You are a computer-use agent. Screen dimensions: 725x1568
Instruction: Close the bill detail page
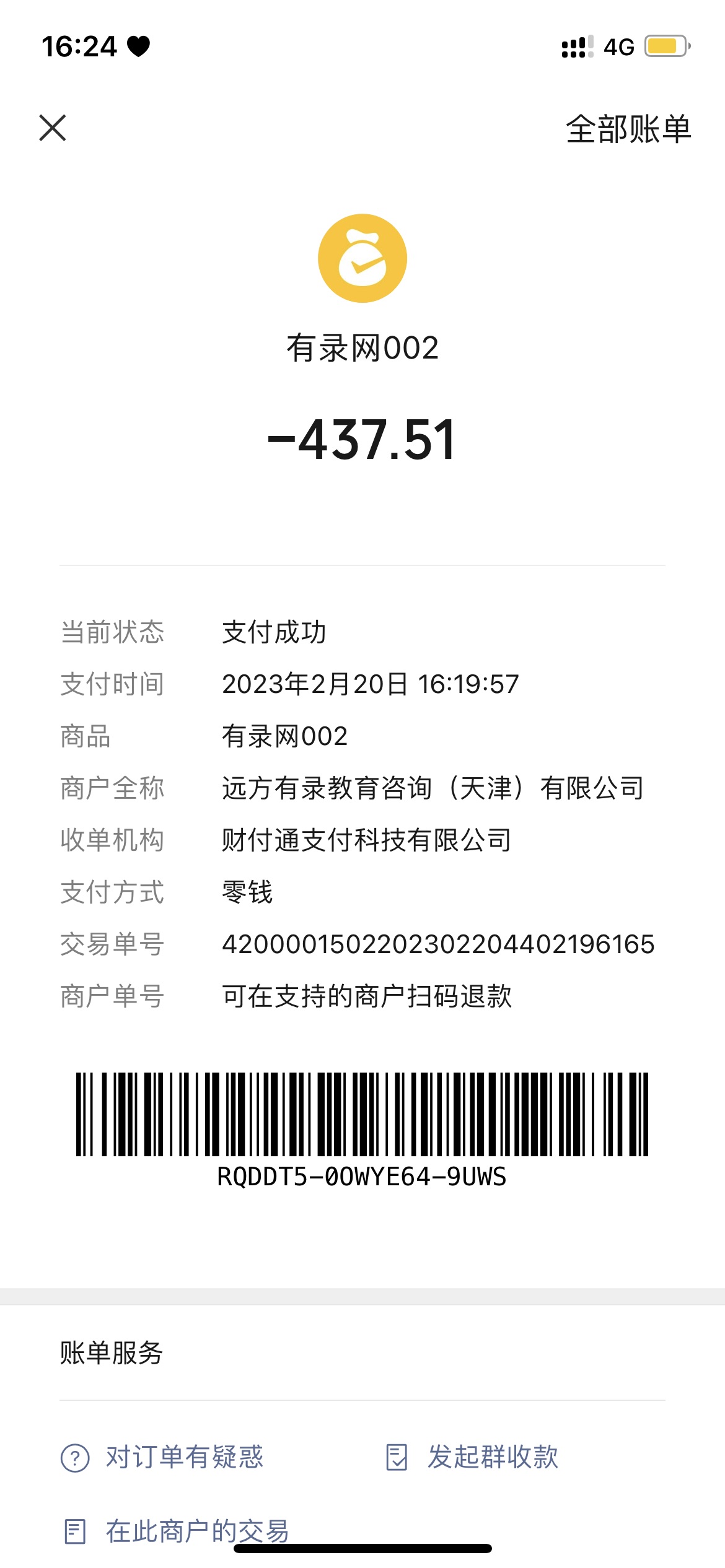pos(53,128)
